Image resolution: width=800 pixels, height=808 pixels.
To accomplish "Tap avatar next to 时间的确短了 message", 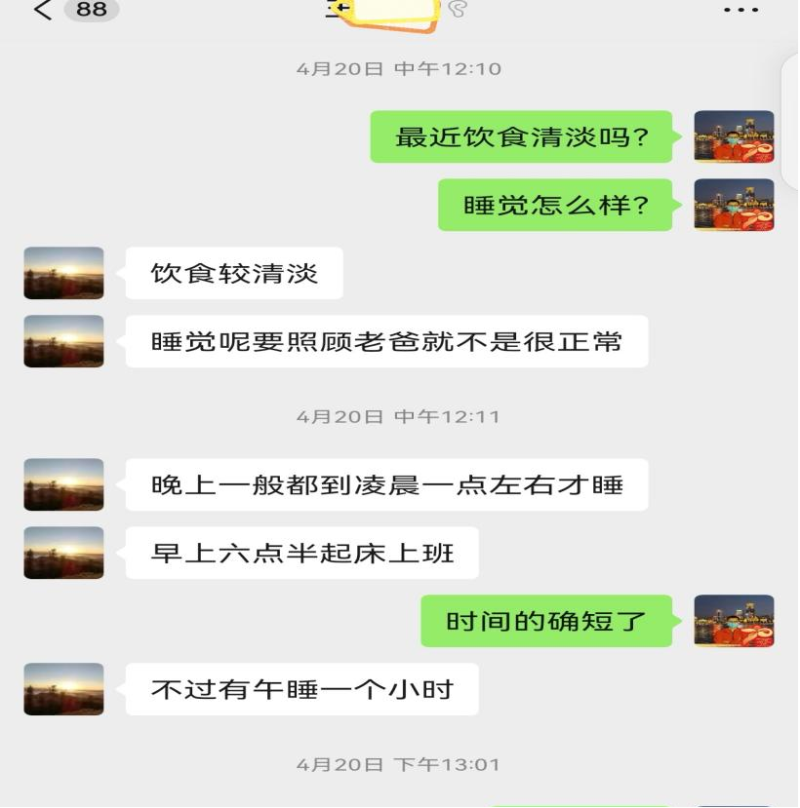I will pos(734,621).
